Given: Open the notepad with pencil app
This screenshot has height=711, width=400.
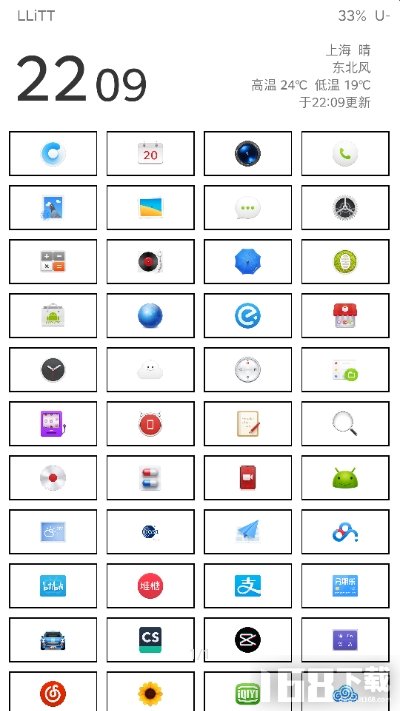Looking at the screenshot, I should (248, 424).
